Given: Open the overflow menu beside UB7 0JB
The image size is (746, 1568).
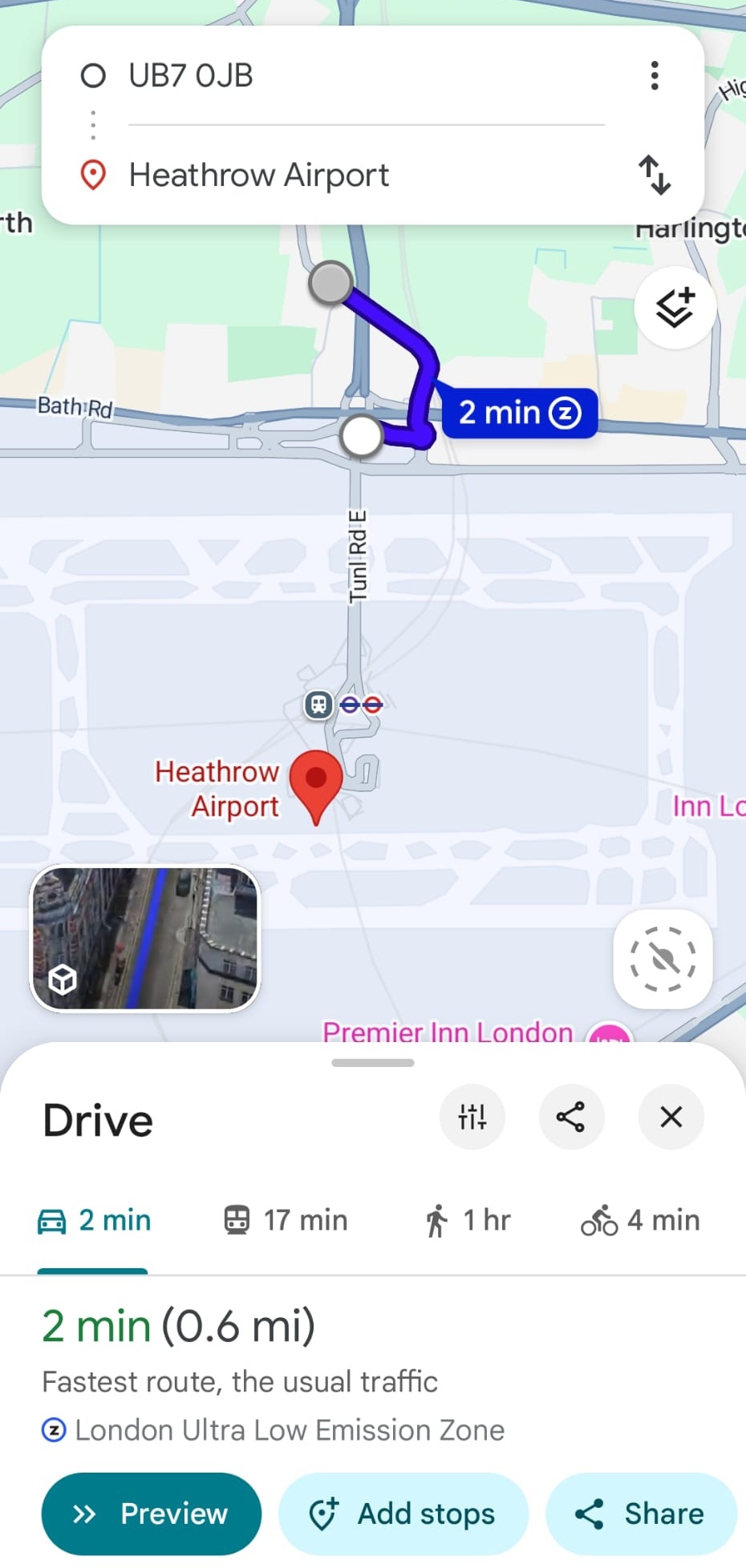Looking at the screenshot, I should [x=655, y=75].
